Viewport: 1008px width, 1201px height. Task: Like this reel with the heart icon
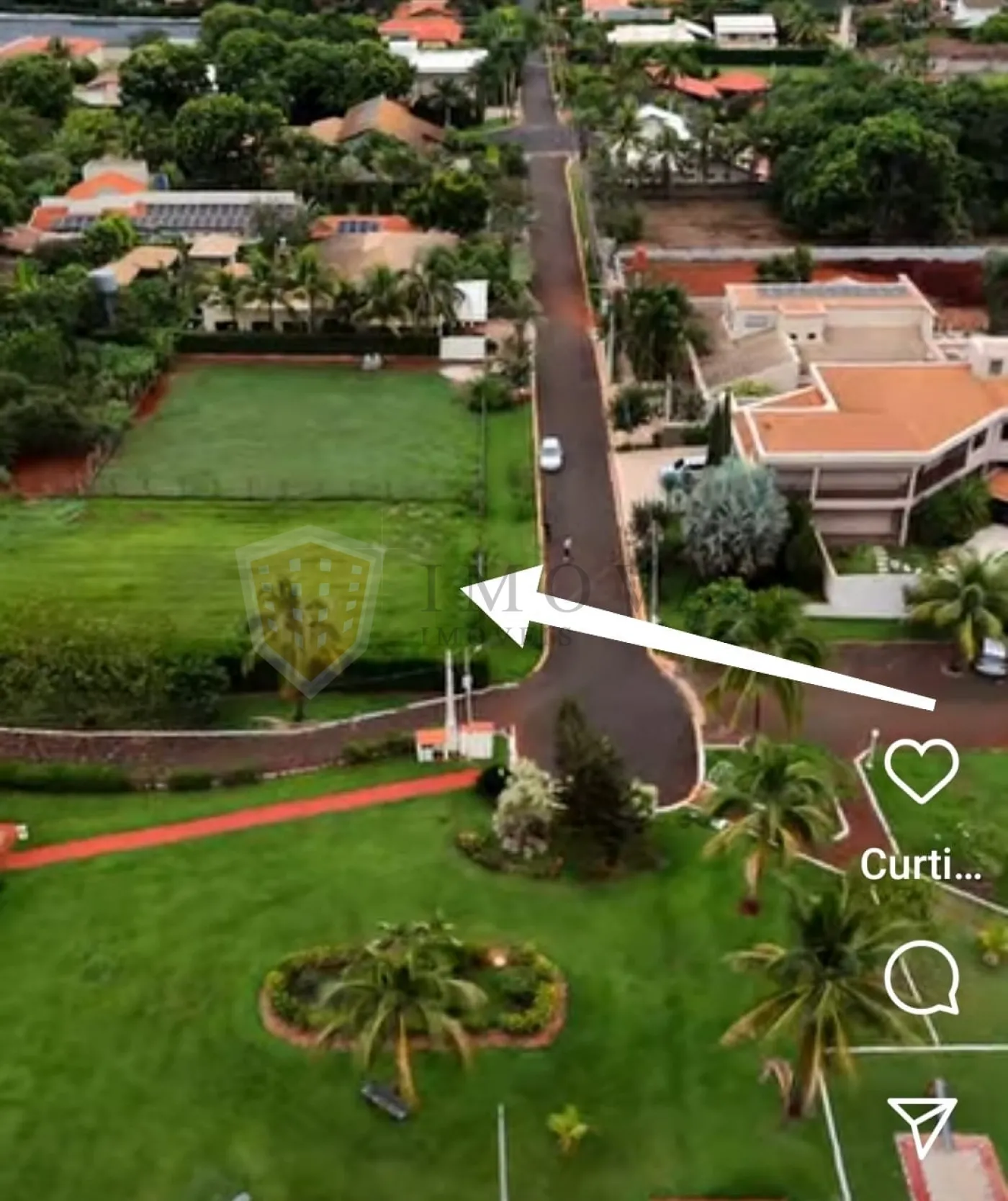click(921, 771)
